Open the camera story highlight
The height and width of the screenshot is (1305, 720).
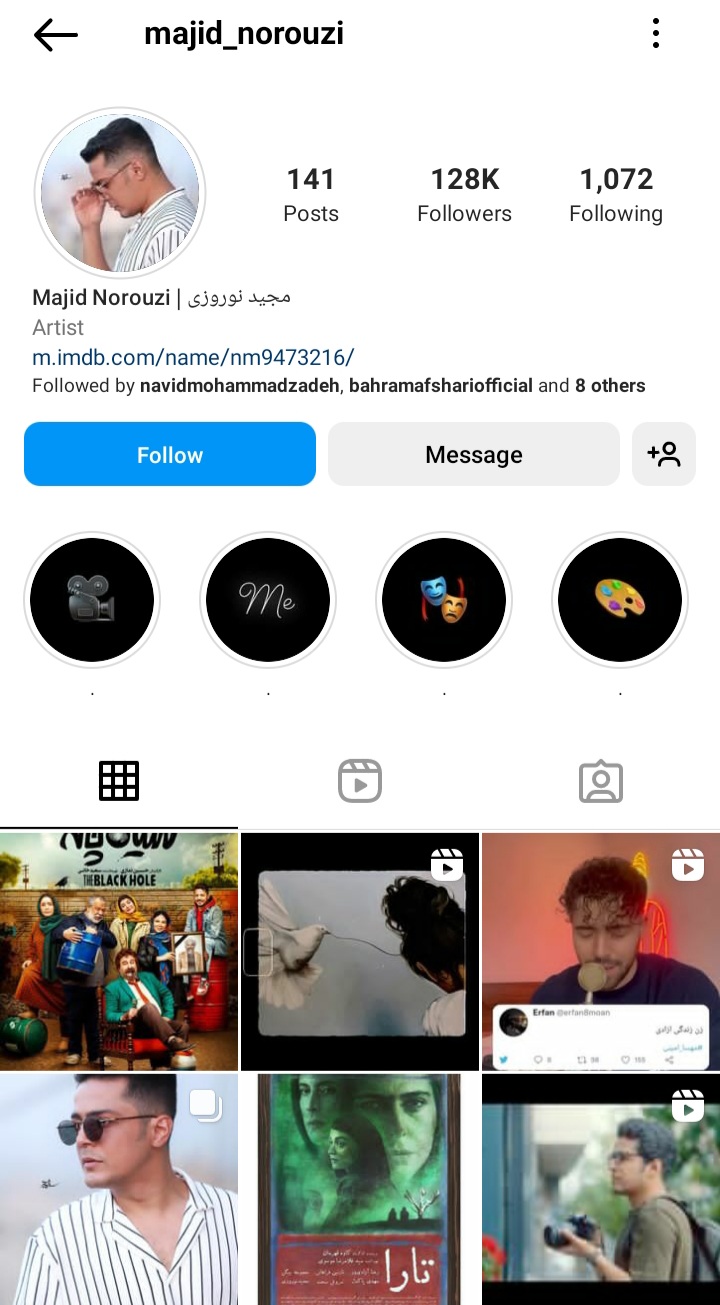[x=92, y=601]
